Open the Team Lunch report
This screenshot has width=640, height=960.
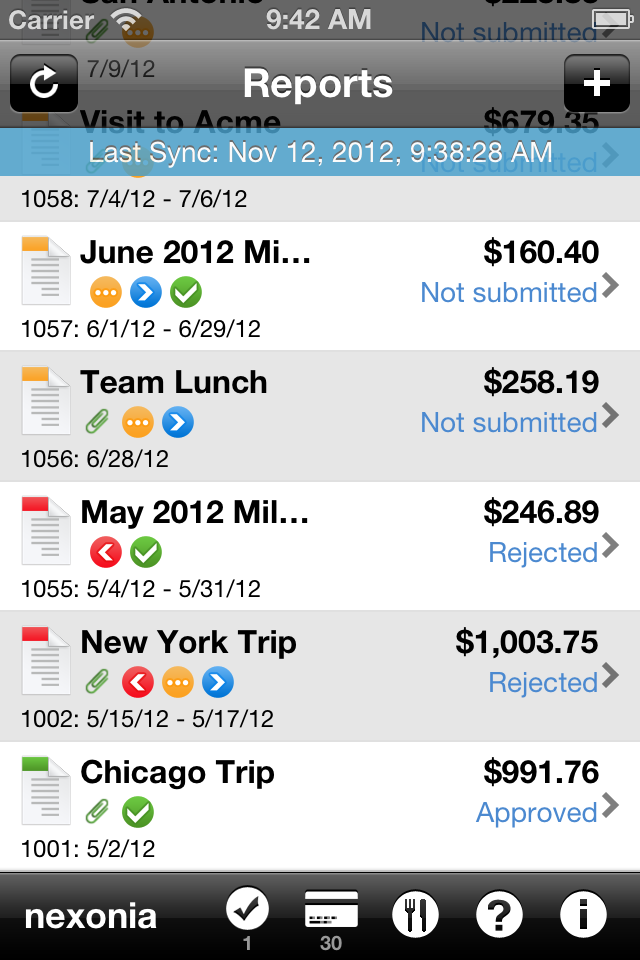coord(320,417)
